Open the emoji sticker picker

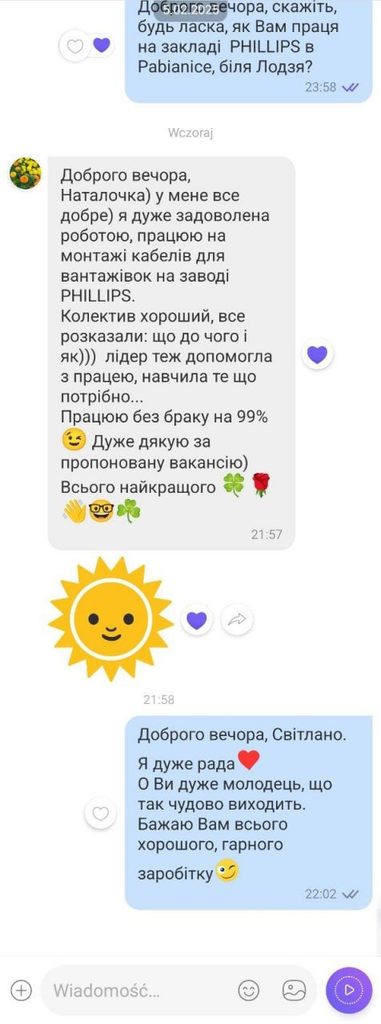248,990
